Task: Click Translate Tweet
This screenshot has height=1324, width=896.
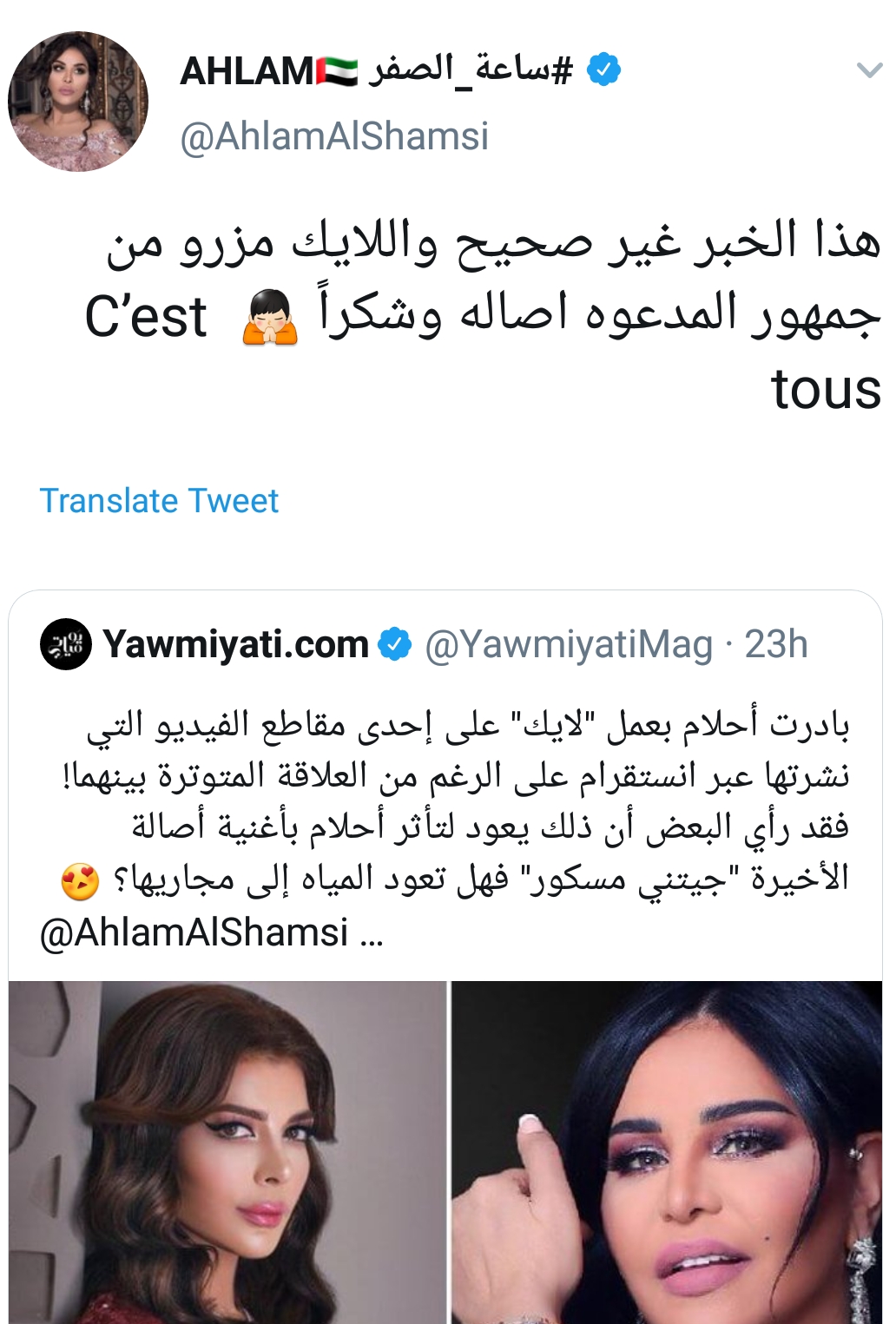Action: click(159, 500)
